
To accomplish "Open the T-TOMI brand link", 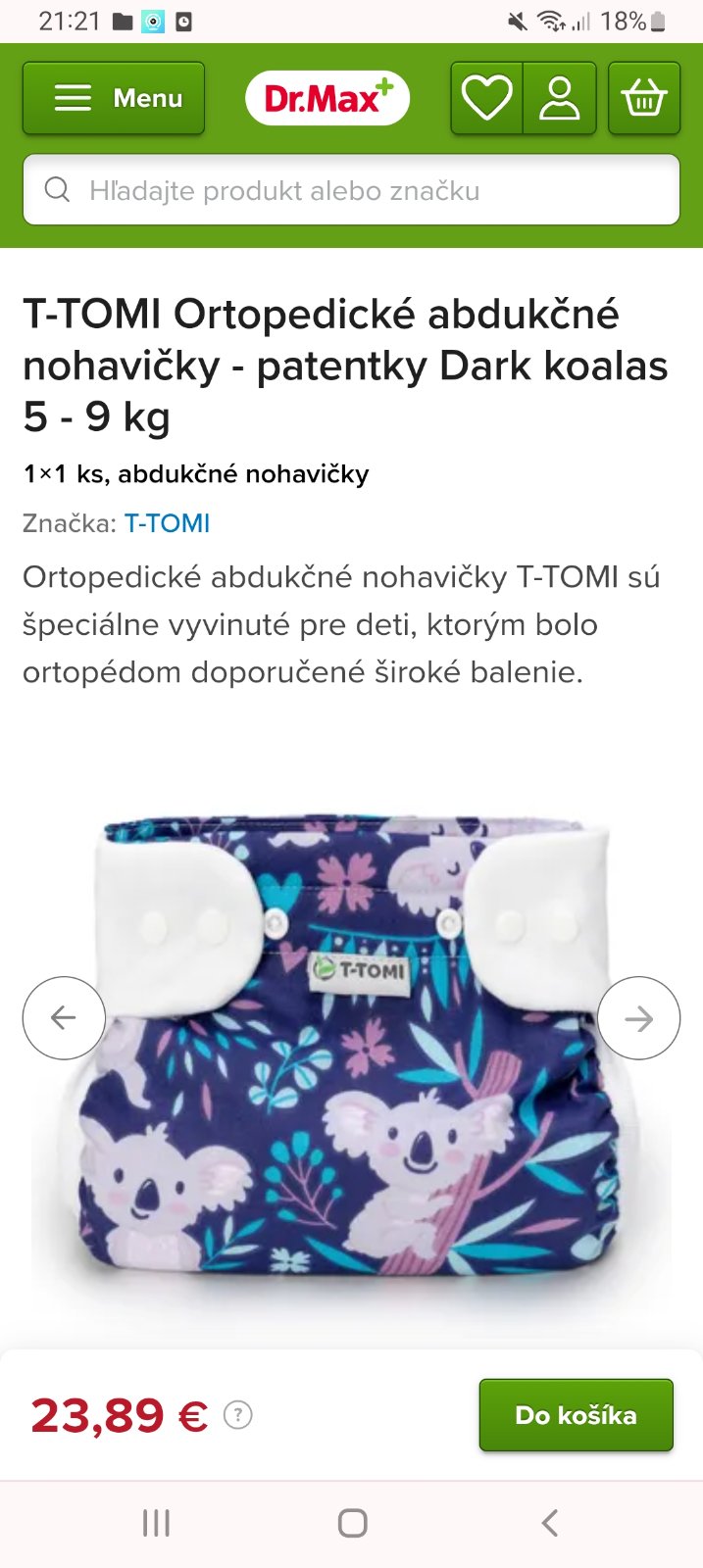I will (x=167, y=523).
